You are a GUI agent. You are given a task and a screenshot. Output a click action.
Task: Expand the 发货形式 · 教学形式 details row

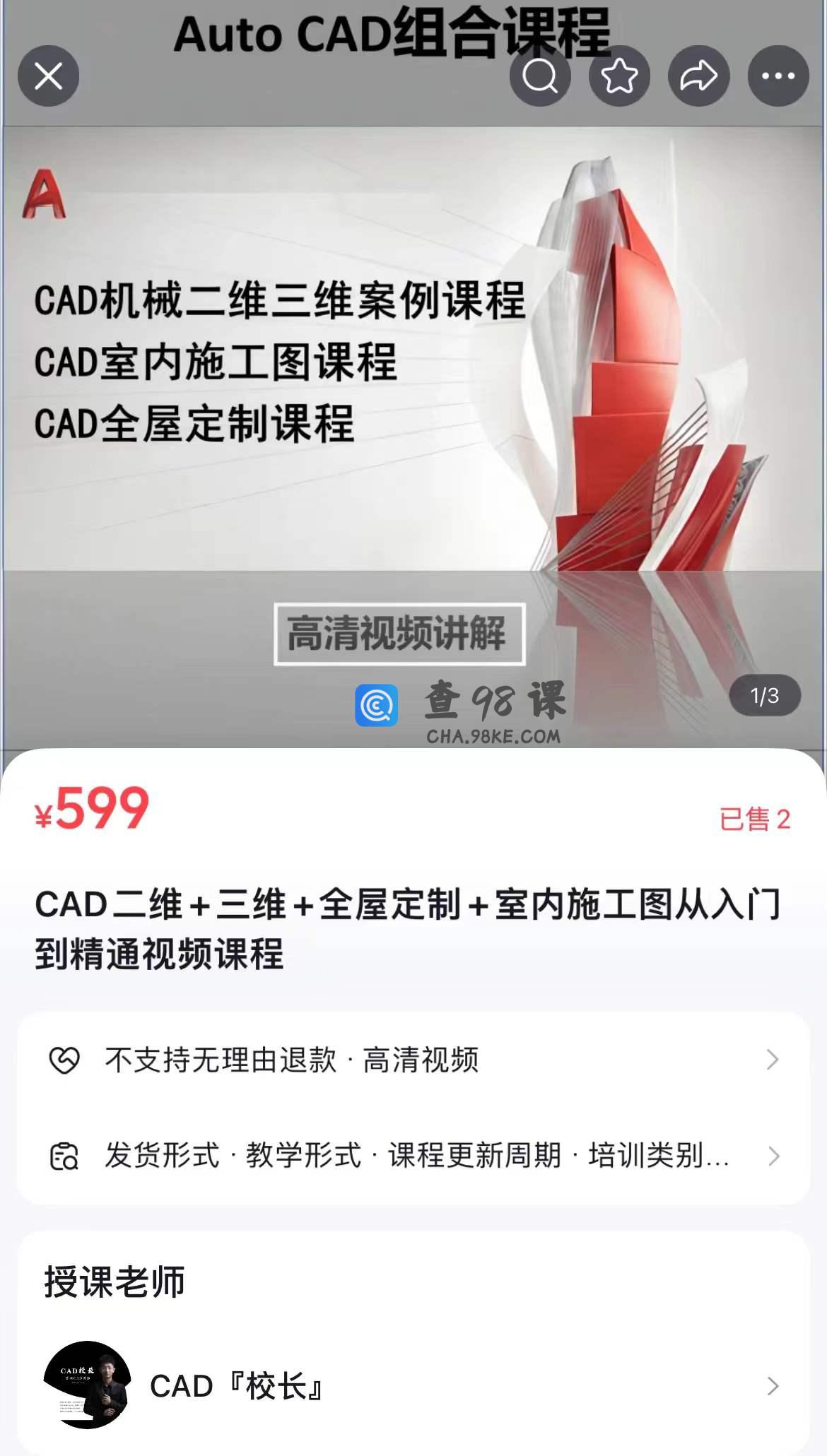click(x=413, y=1156)
